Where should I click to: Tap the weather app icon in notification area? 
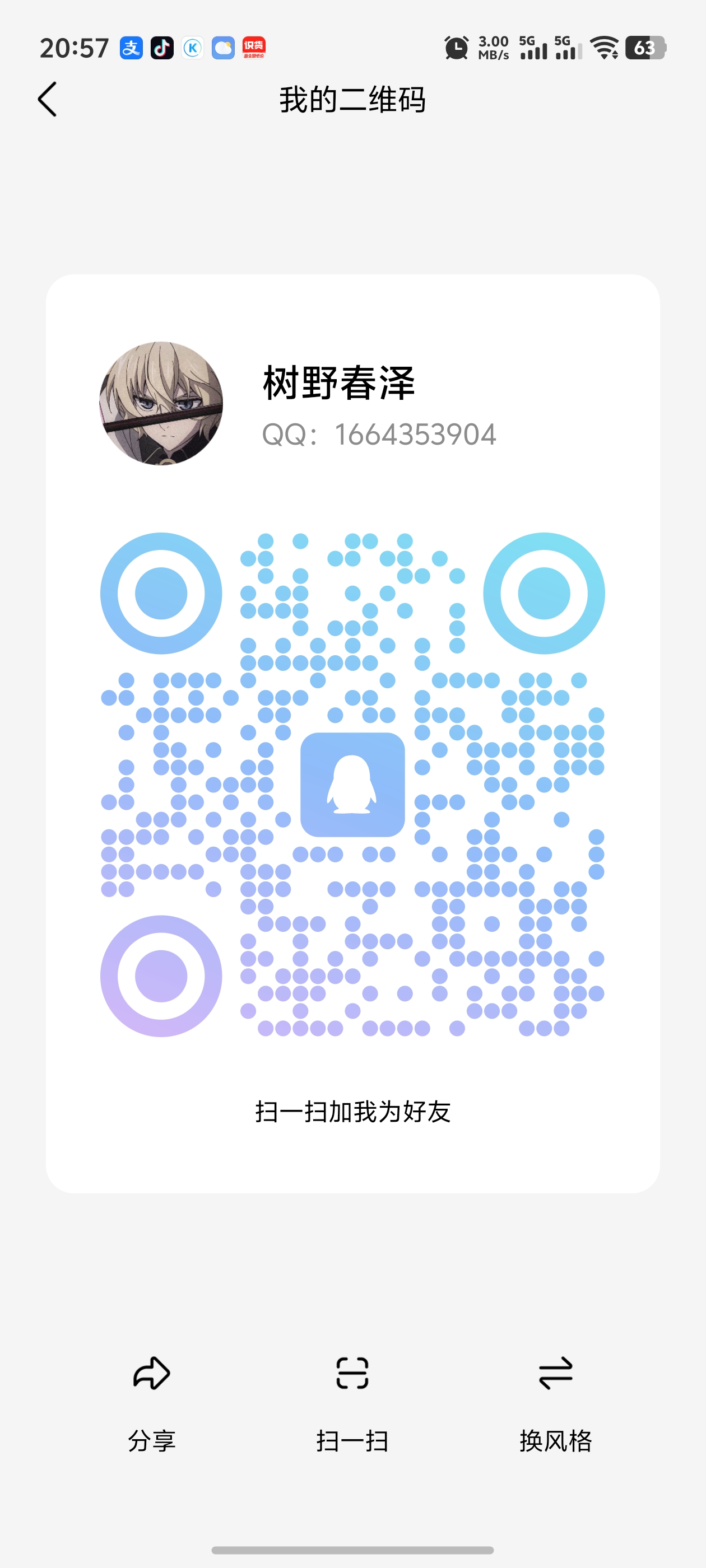coord(223,49)
